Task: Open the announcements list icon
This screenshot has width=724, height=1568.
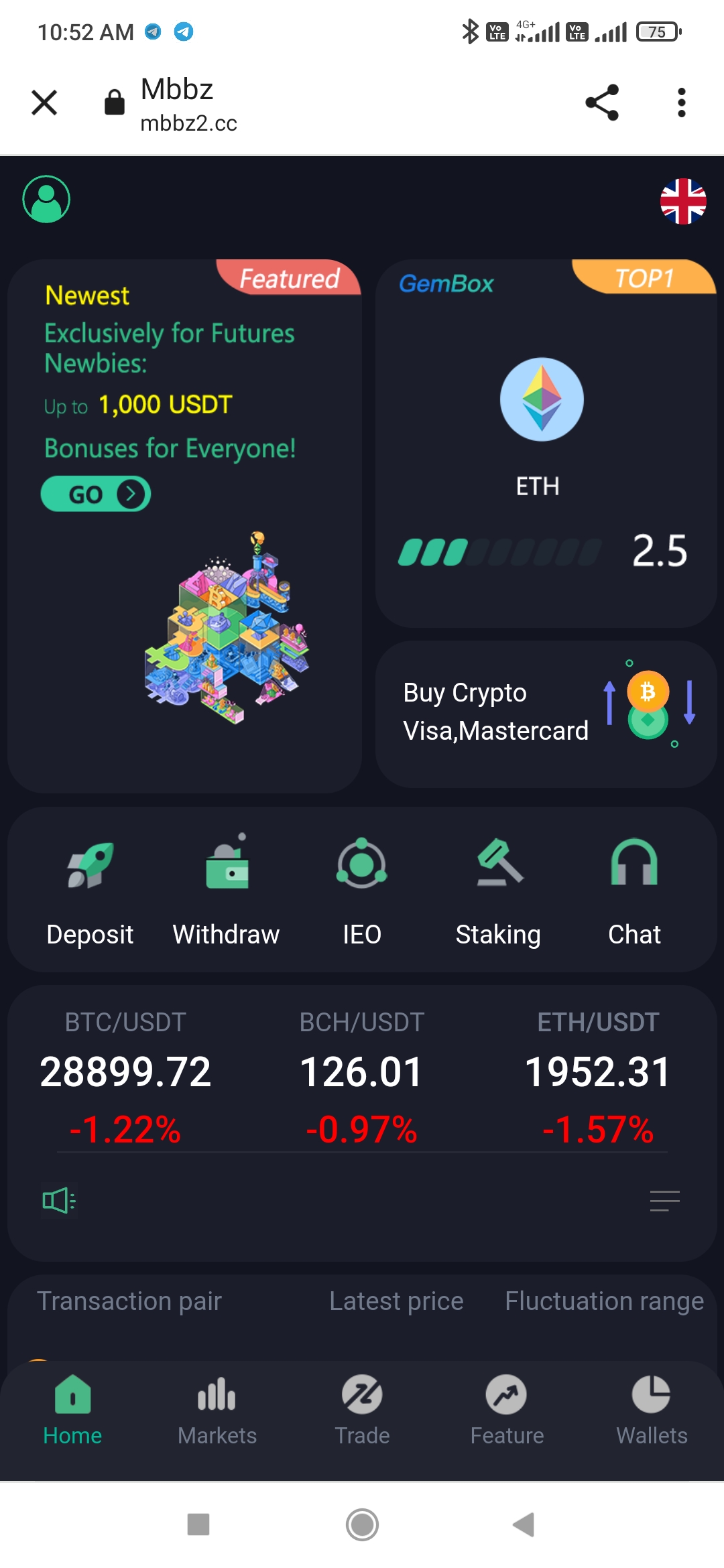Action: point(664,1201)
